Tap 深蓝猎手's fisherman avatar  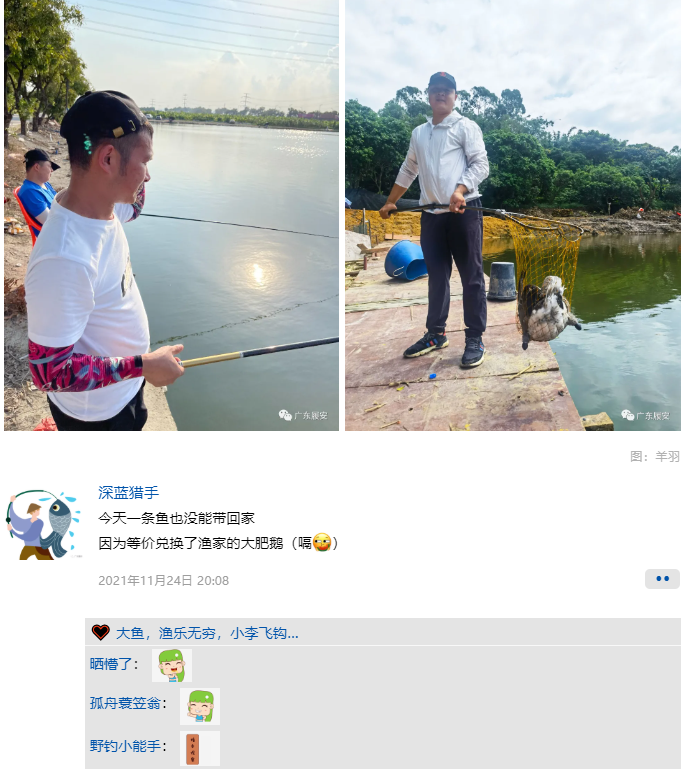tap(44, 524)
